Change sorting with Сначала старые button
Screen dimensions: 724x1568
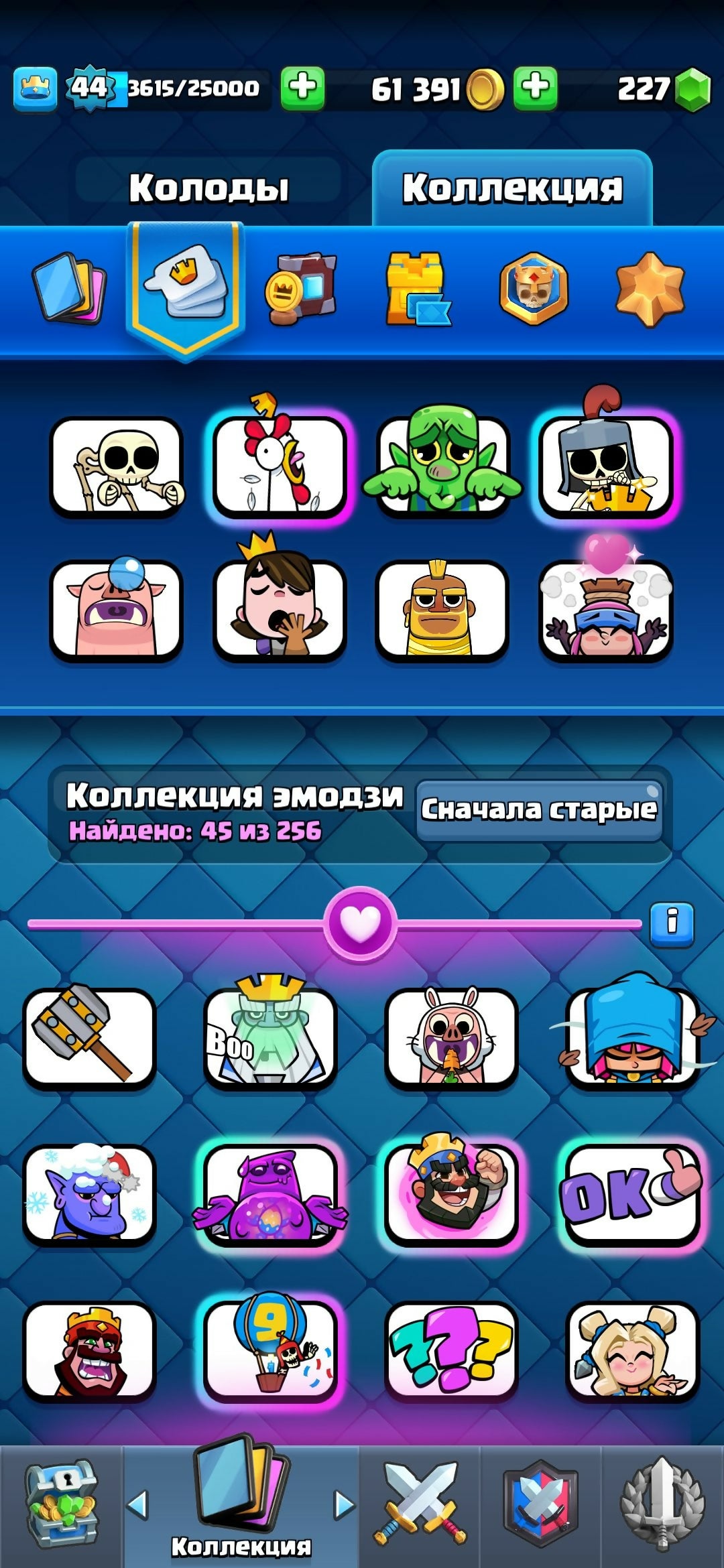click(x=539, y=809)
